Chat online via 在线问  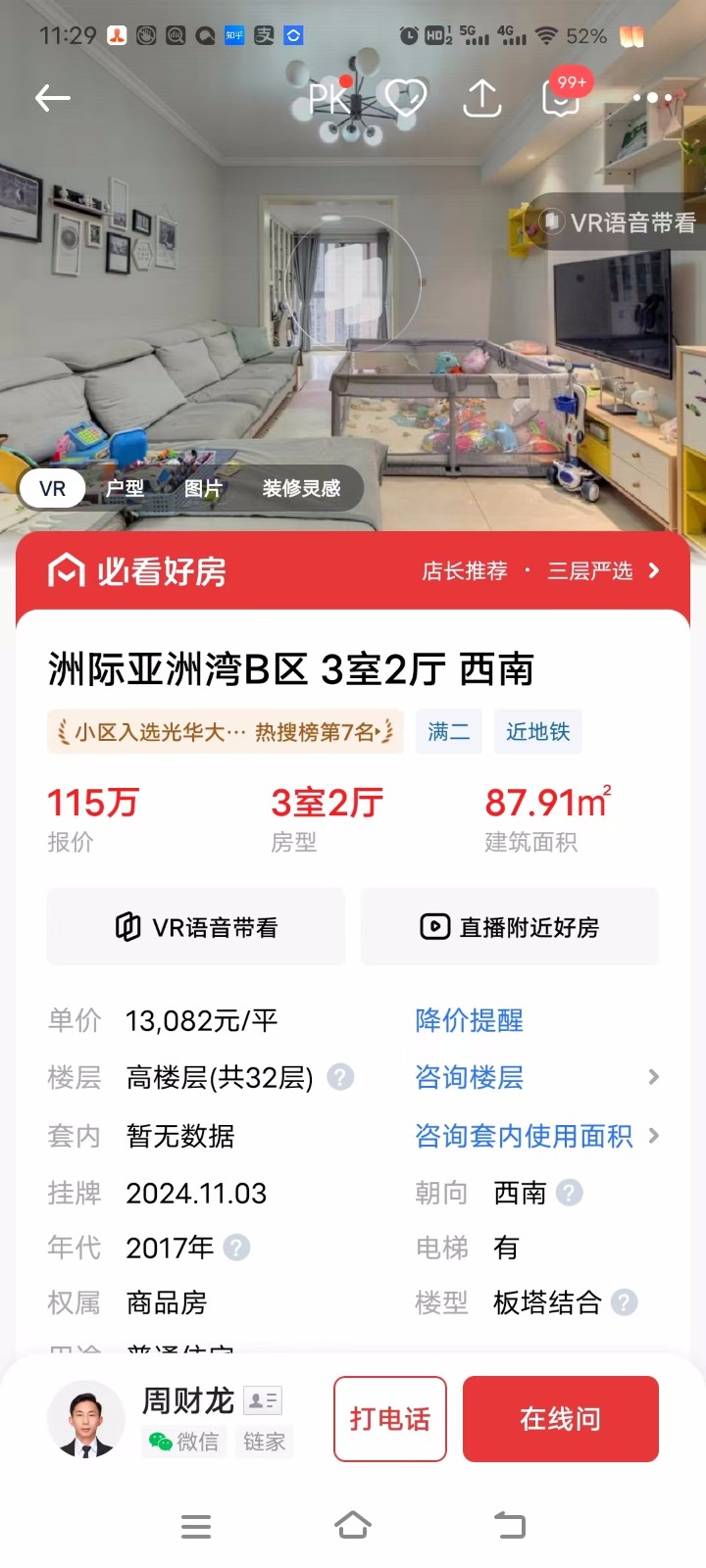coord(560,1419)
